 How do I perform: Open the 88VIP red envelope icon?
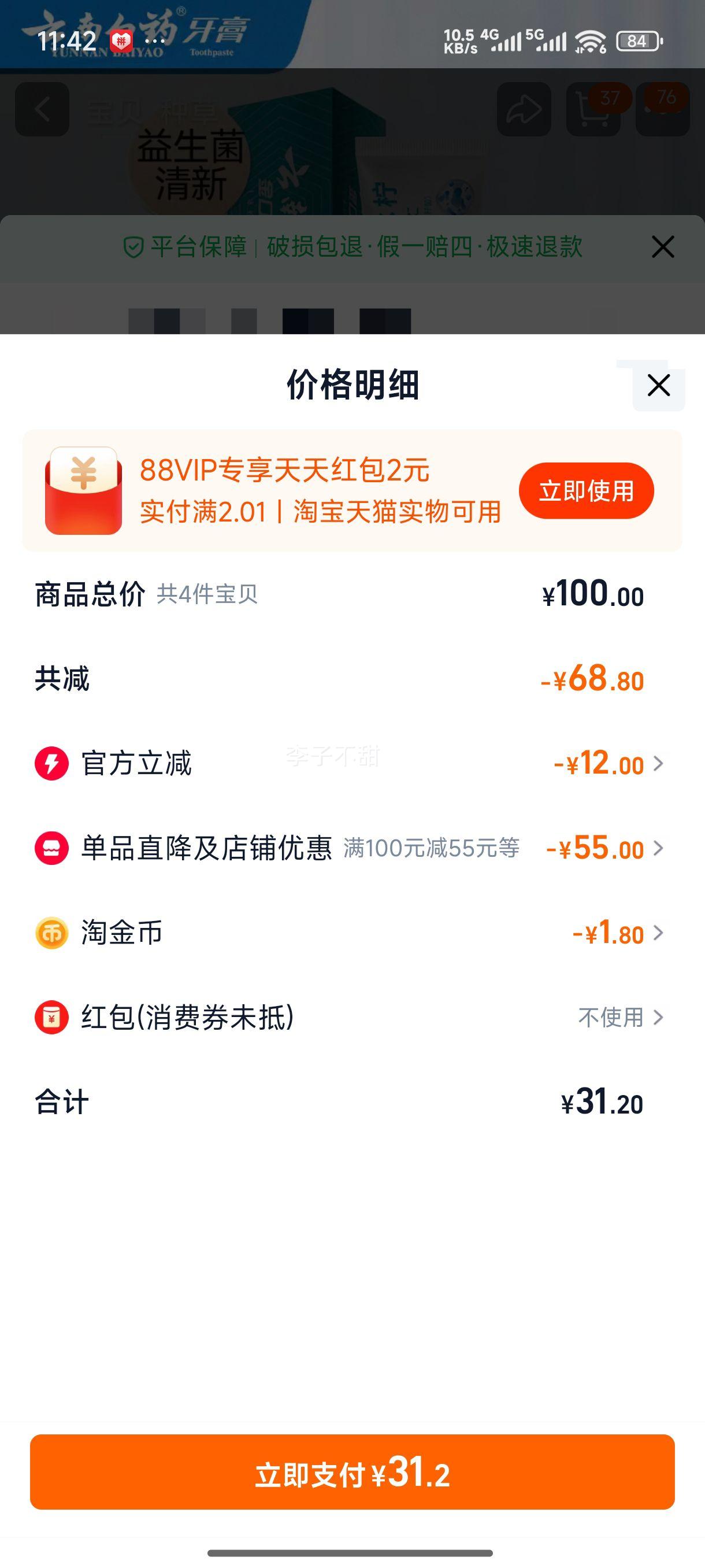point(82,490)
